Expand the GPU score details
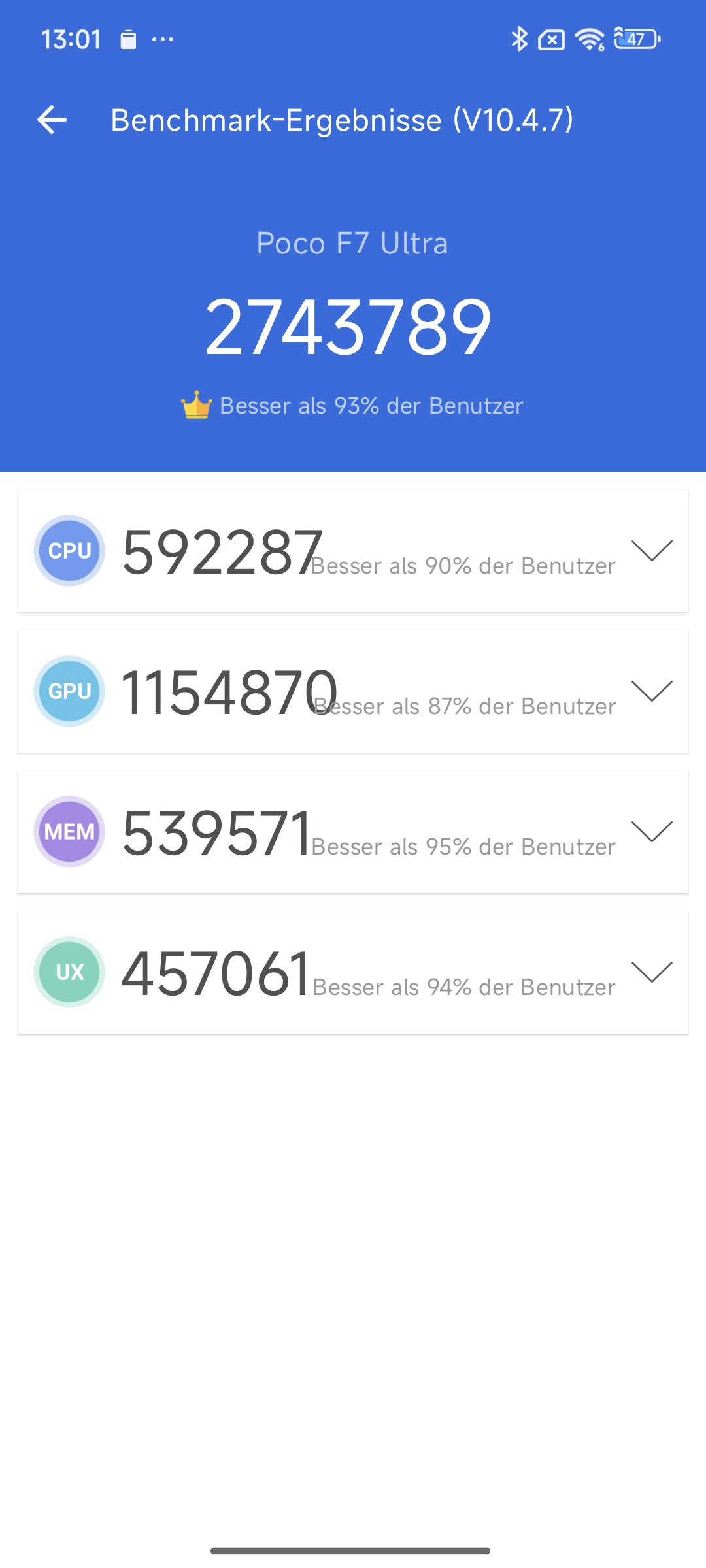The width and height of the screenshot is (706, 1568). (x=652, y=691)
